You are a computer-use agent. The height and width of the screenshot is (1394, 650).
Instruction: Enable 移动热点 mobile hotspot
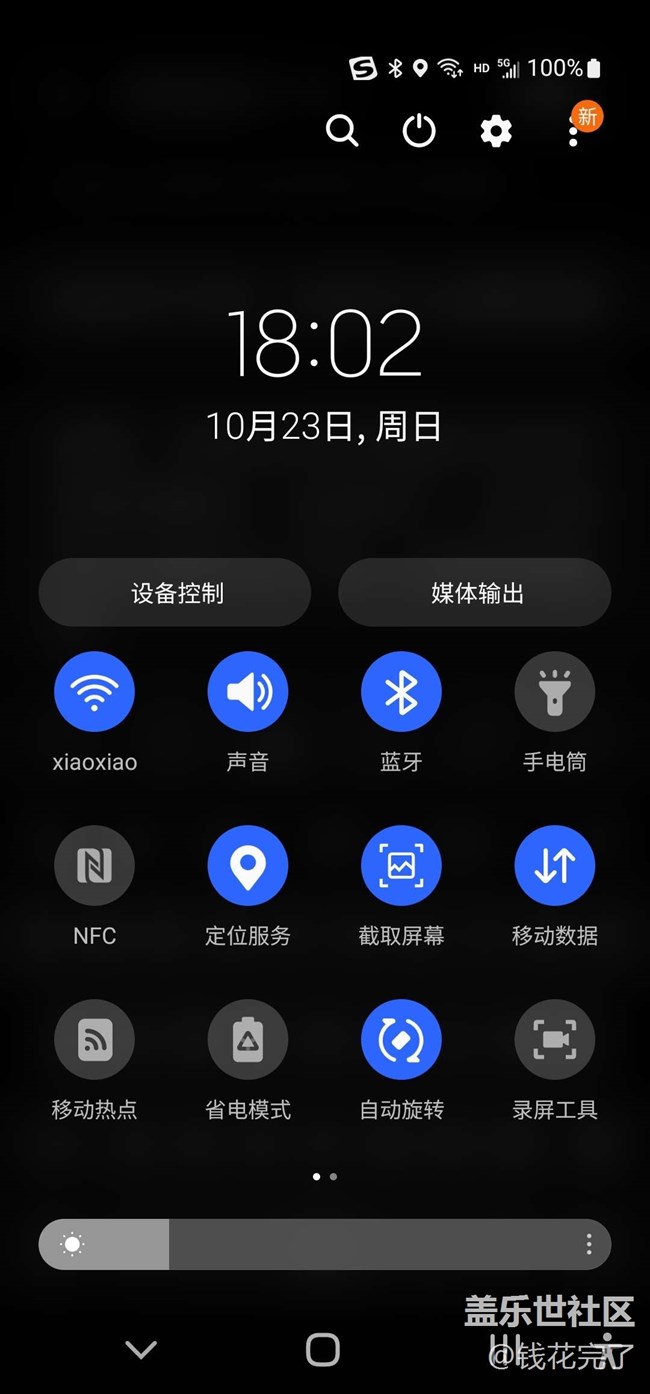click(95, 1040)
